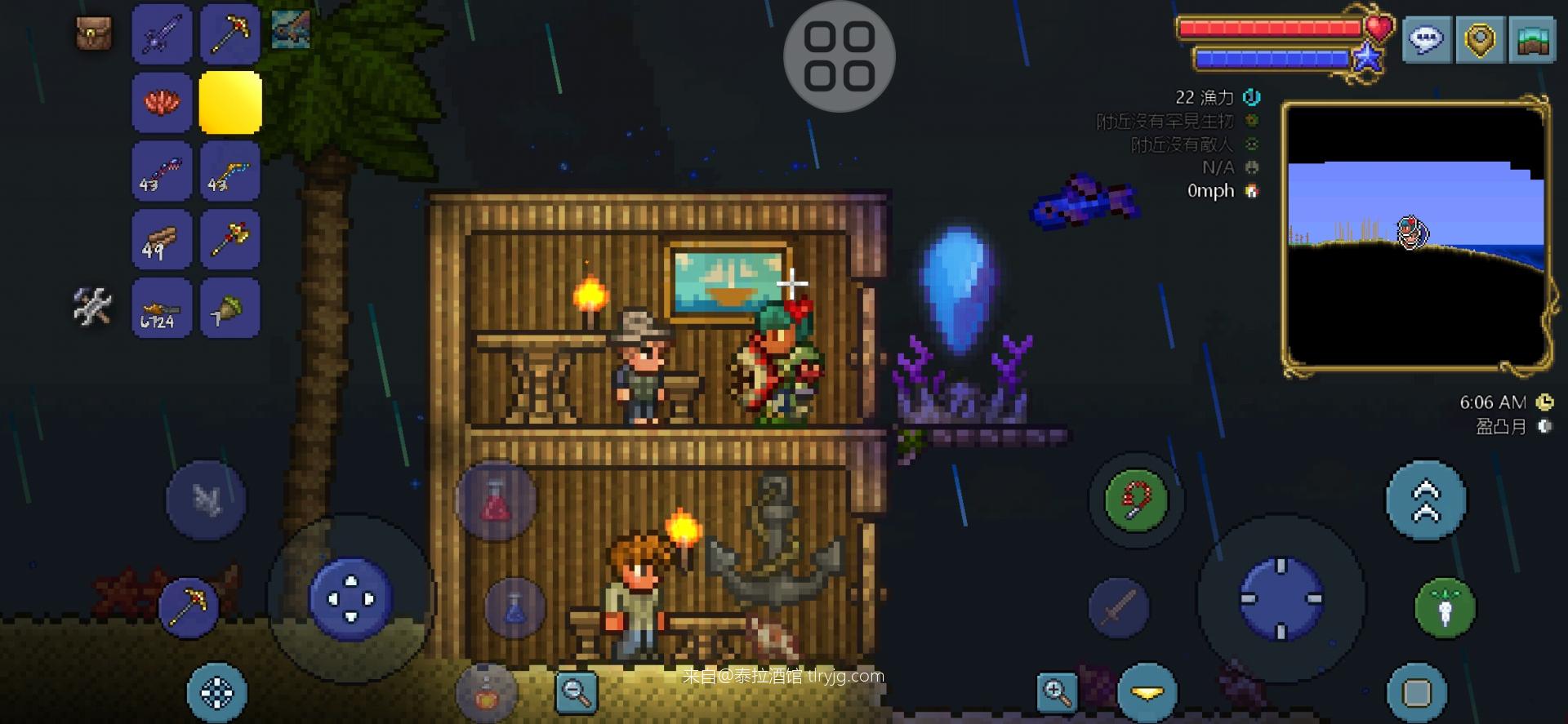Toggle smart cursor crosshair button
Image resolution: width=1568 pixels, height=724 pixels.
216,693
